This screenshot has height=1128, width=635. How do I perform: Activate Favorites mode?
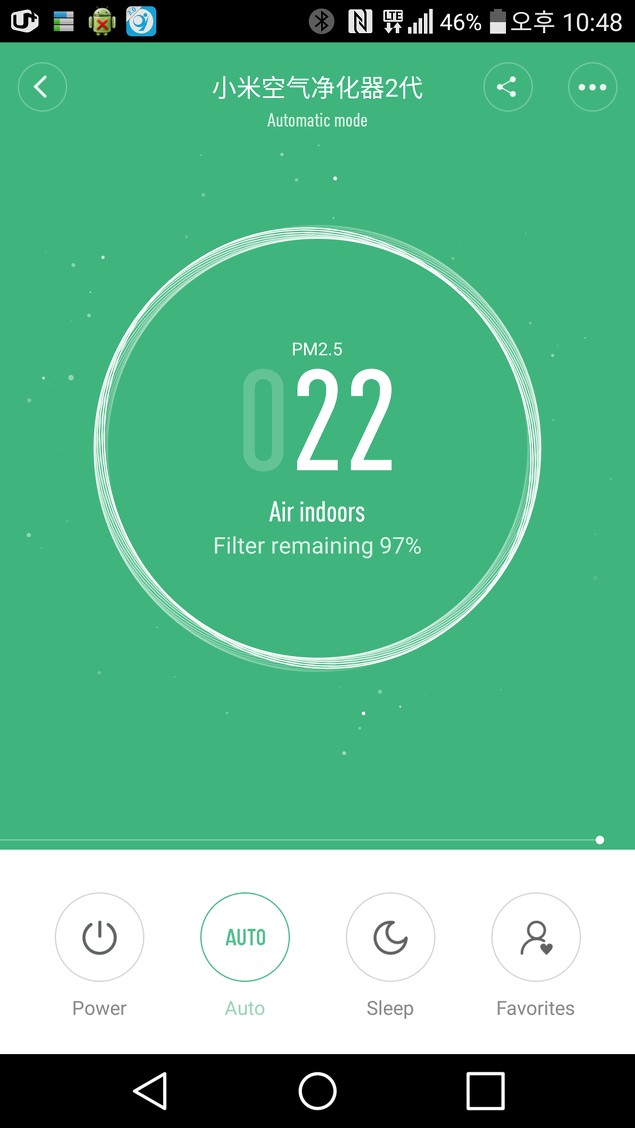[x=536, y=937]
